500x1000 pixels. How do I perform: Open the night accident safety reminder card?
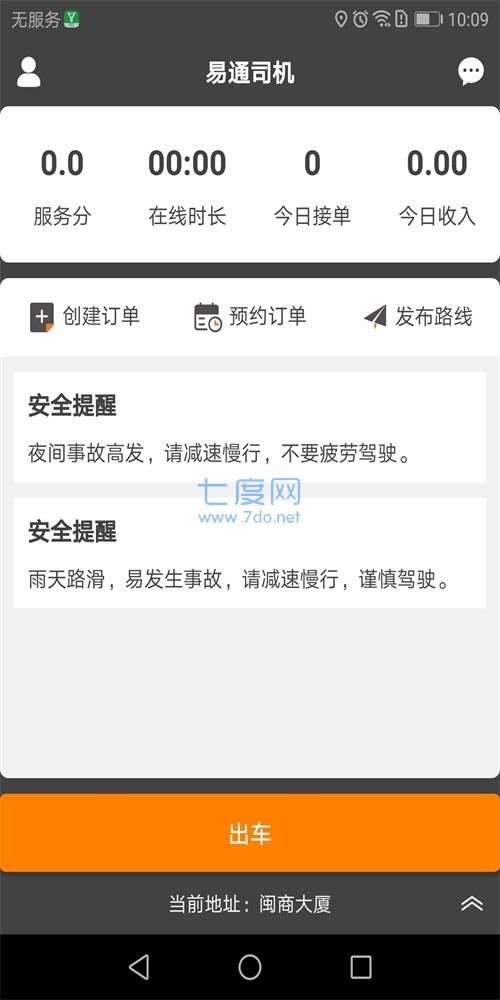pos(250,427)
